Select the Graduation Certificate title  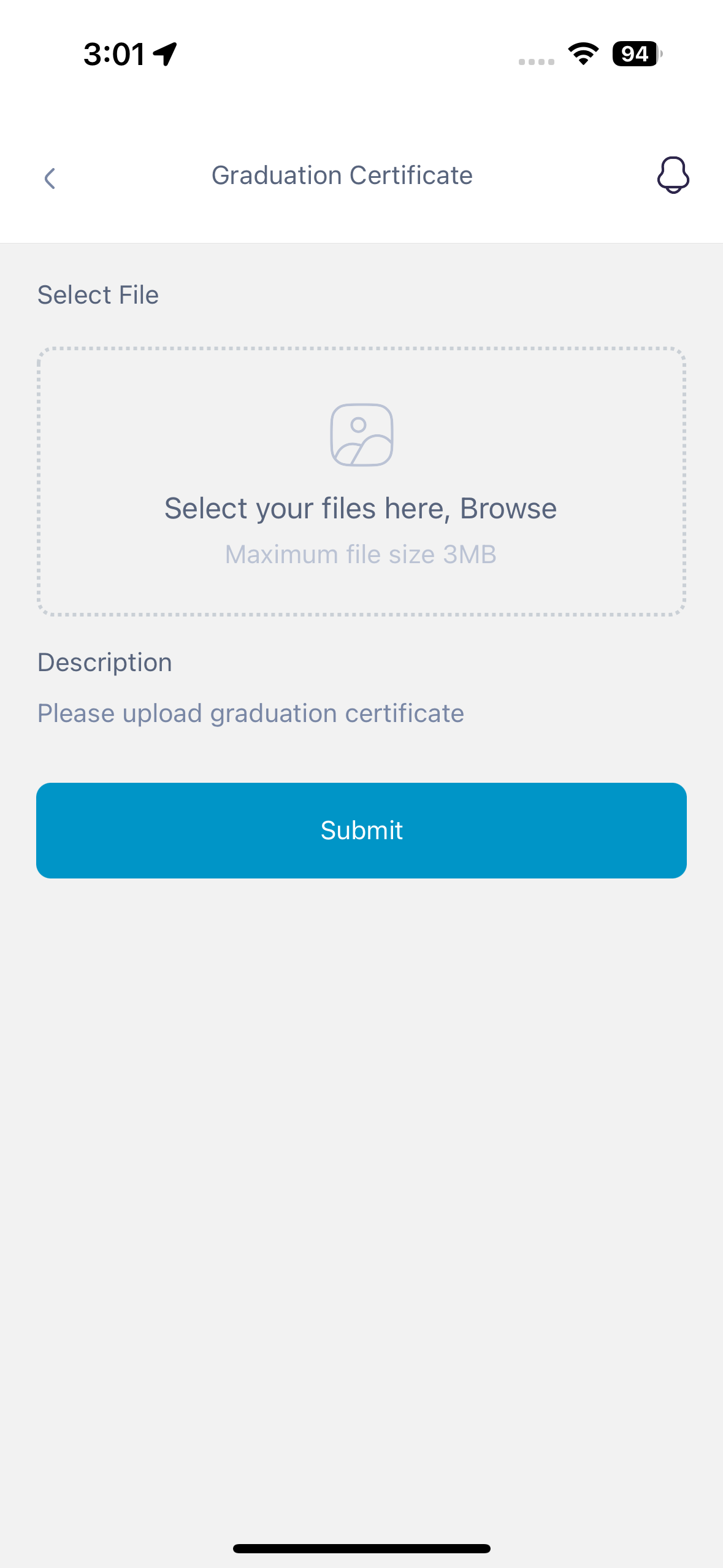click(342, 175)
